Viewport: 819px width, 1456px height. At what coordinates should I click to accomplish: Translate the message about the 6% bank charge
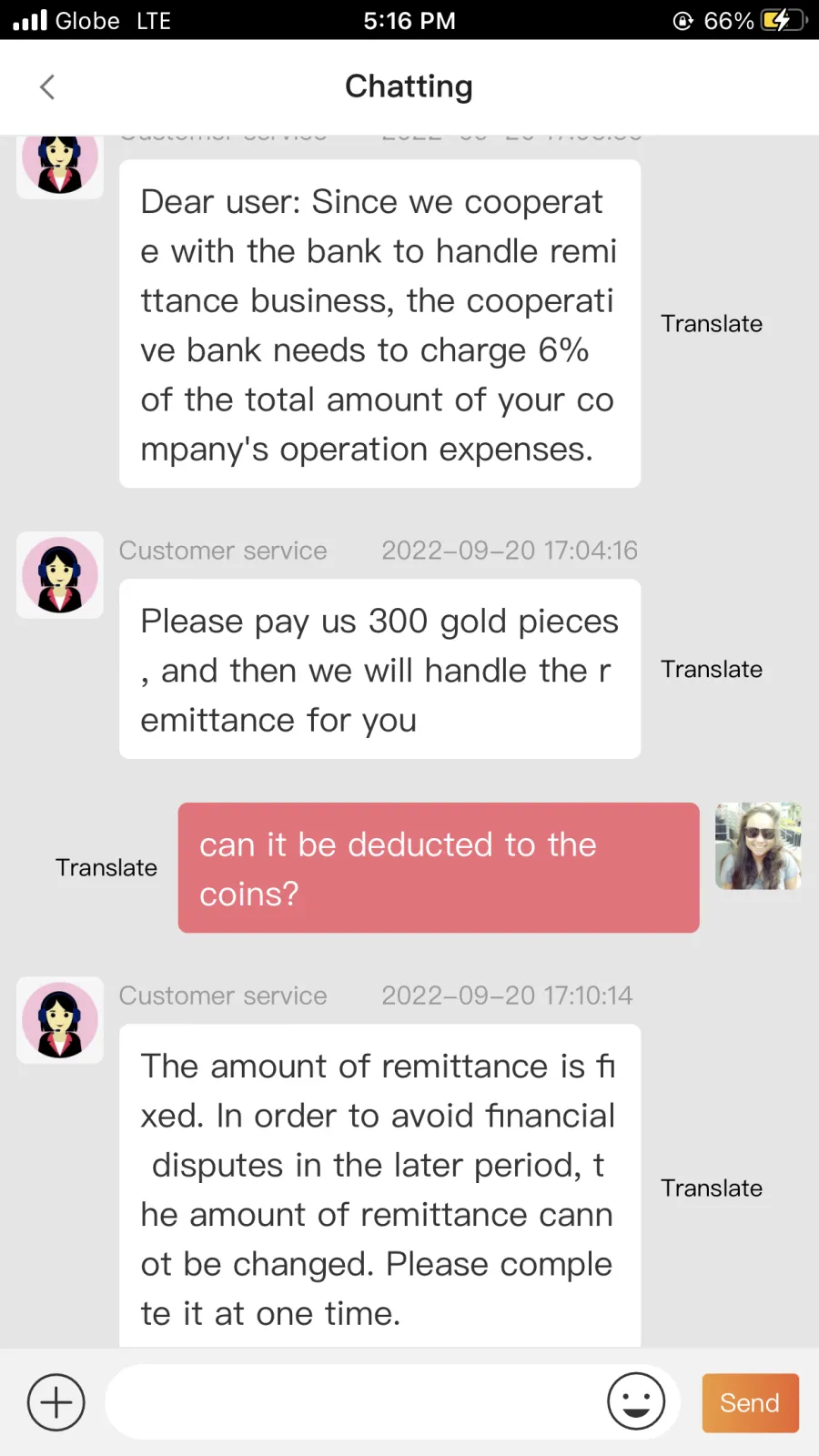tap(712, 324)
